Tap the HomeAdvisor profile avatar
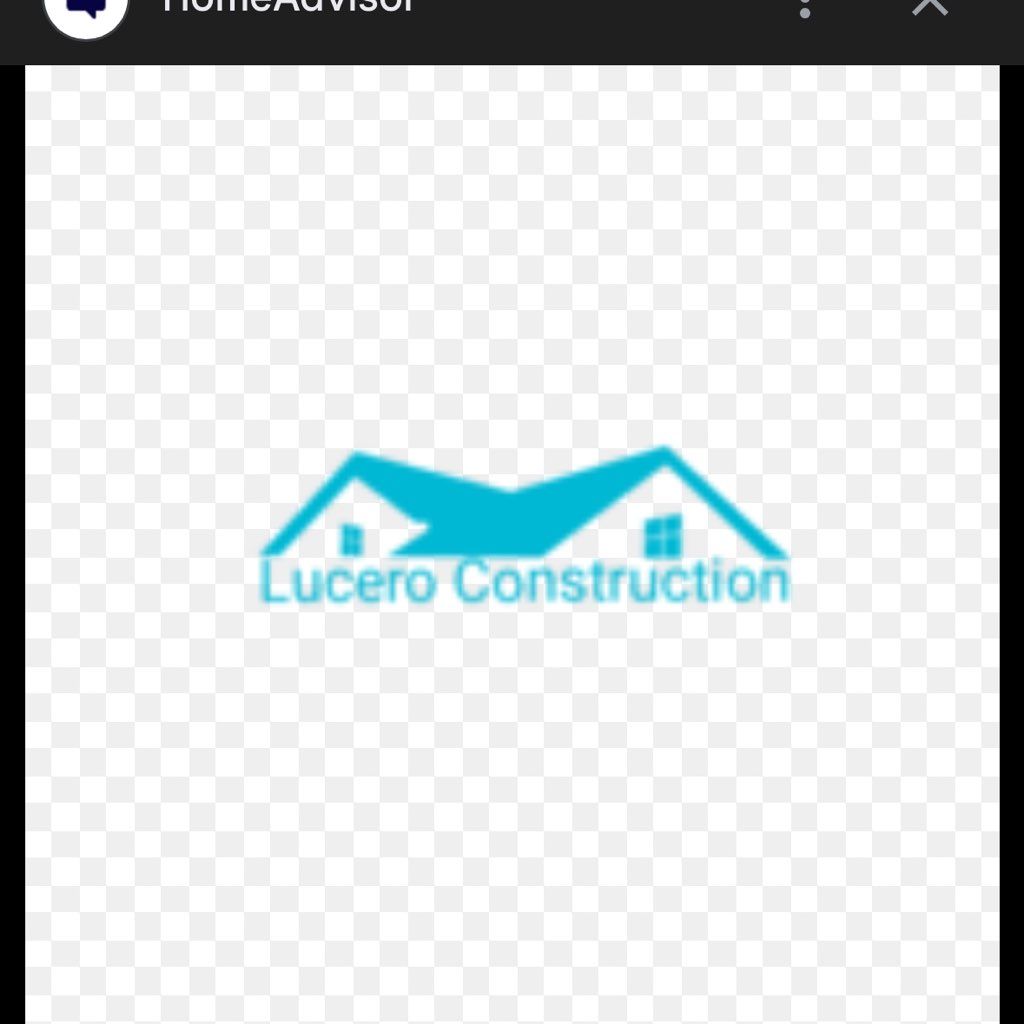Viewport: 1024px width, 1024px height. tap(87, 10)
